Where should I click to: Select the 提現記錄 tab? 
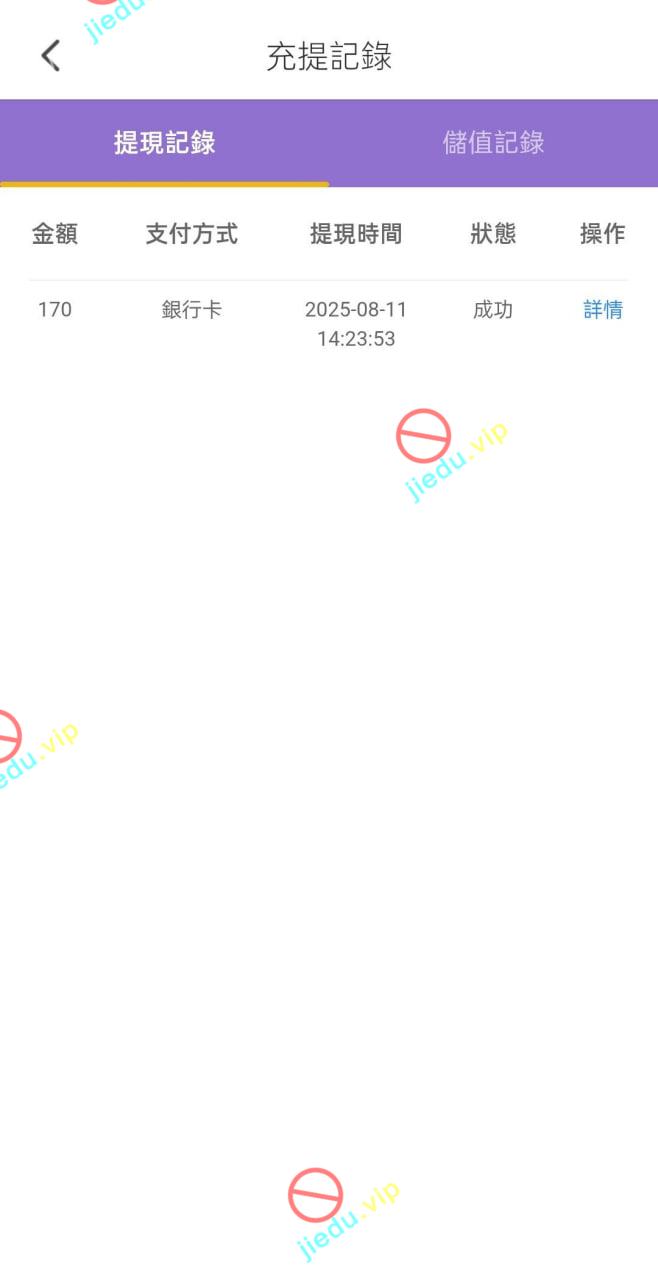(165, 143)
